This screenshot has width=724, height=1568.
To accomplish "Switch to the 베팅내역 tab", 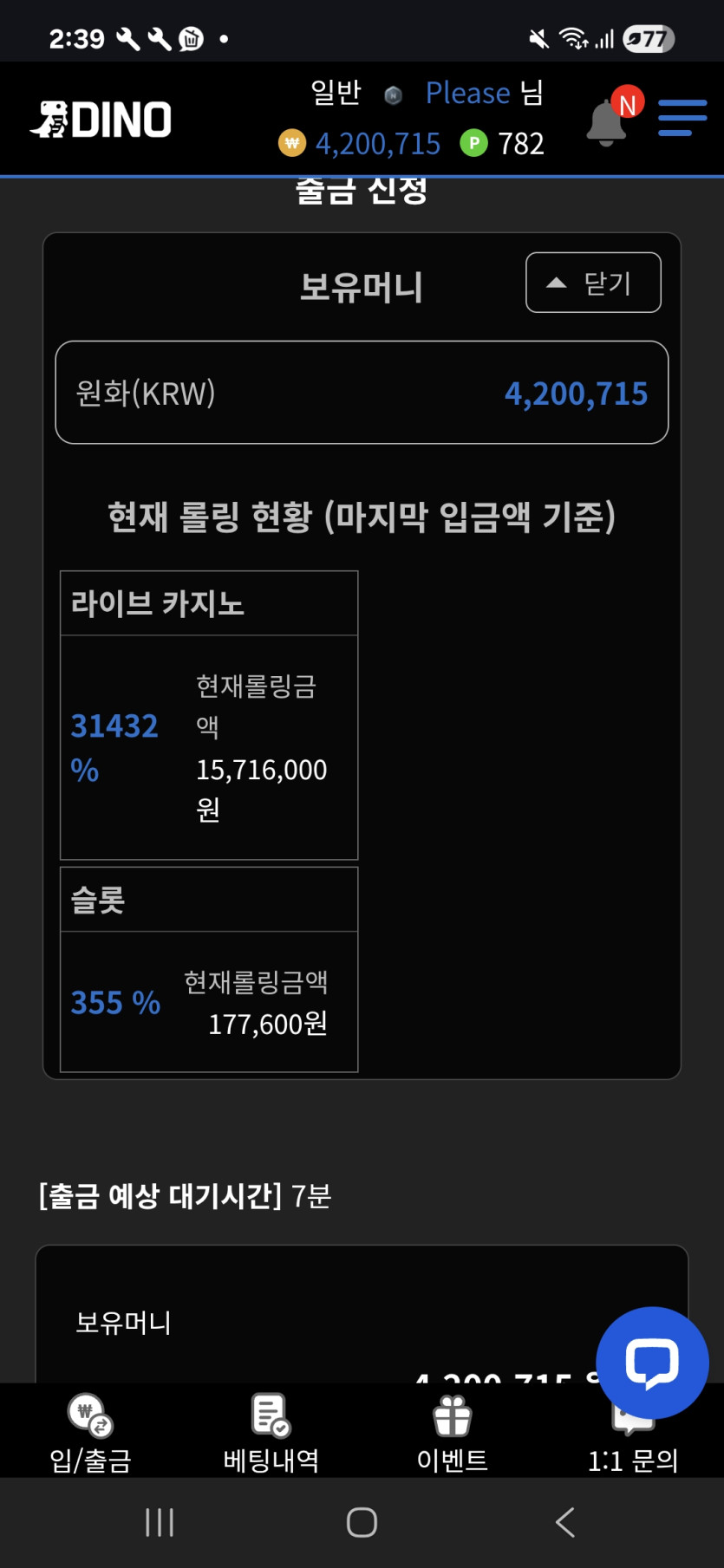I will [271, 1433].
